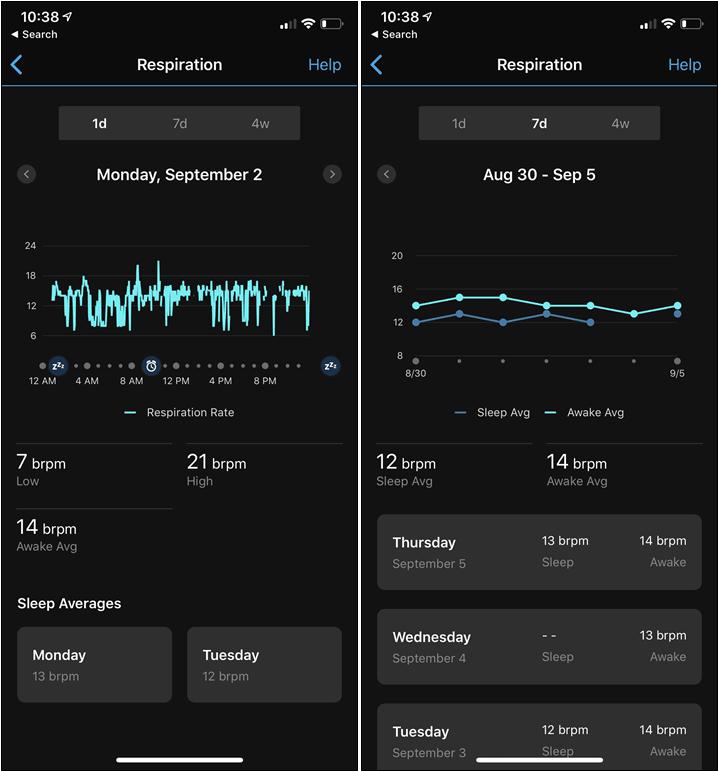Open the Tuesday 12 brpm sleep average card

tap(264, 665)
